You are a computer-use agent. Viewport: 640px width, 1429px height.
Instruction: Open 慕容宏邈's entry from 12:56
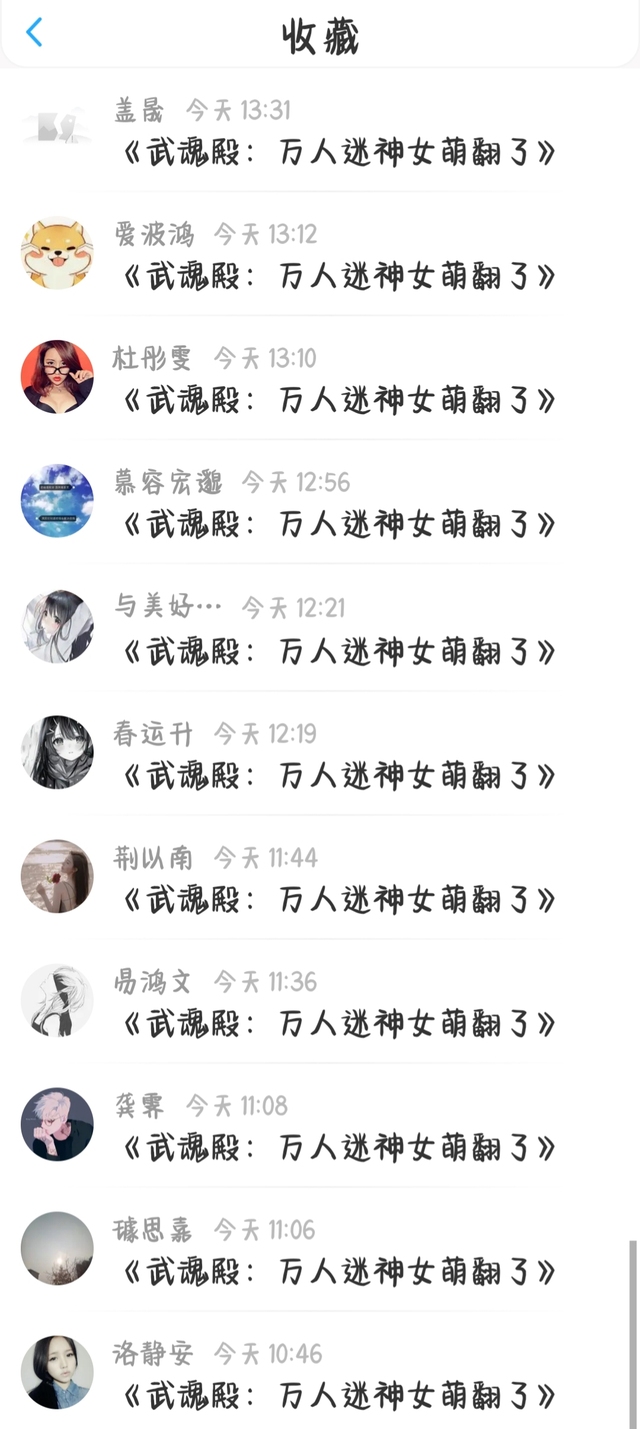338,524
